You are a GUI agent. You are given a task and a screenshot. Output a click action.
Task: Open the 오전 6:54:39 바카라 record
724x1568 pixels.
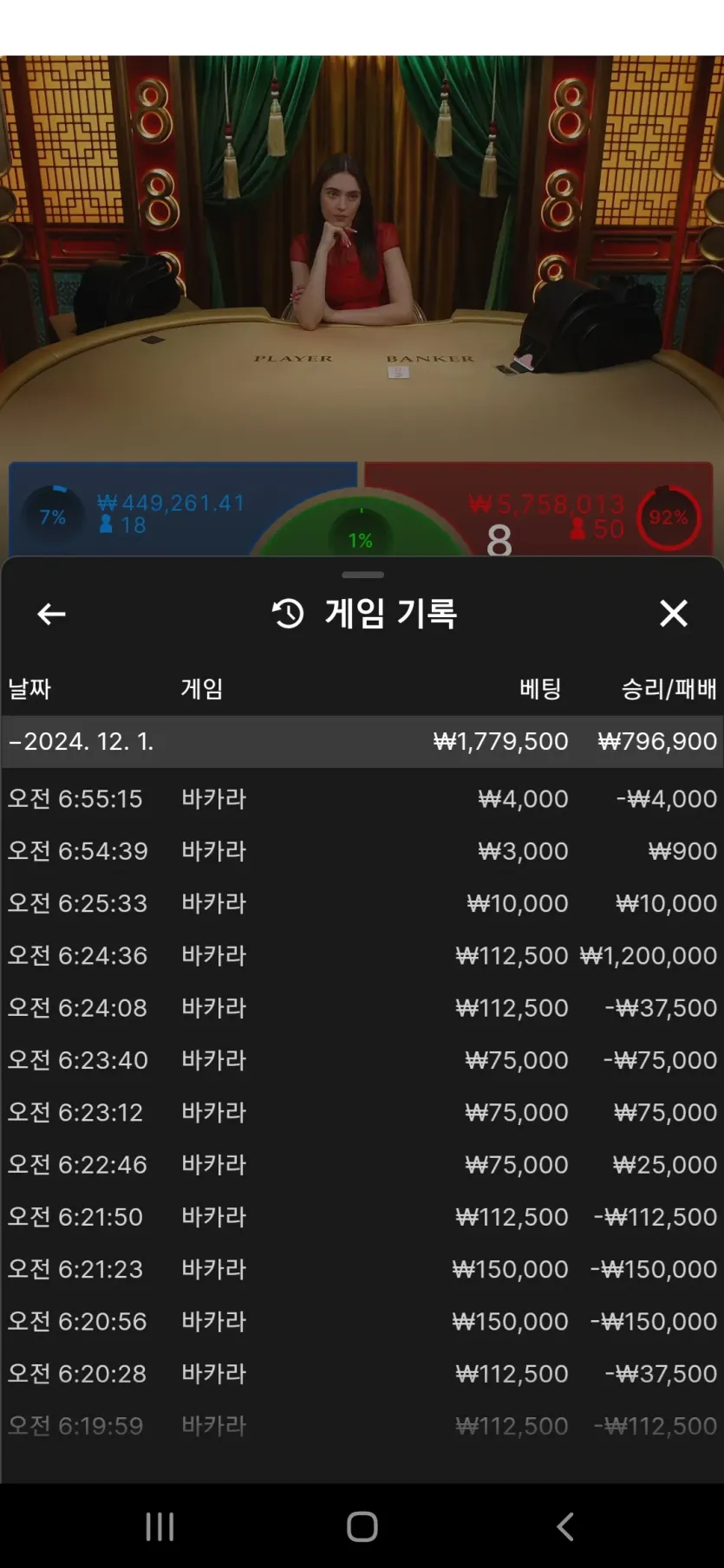[362, 850]
